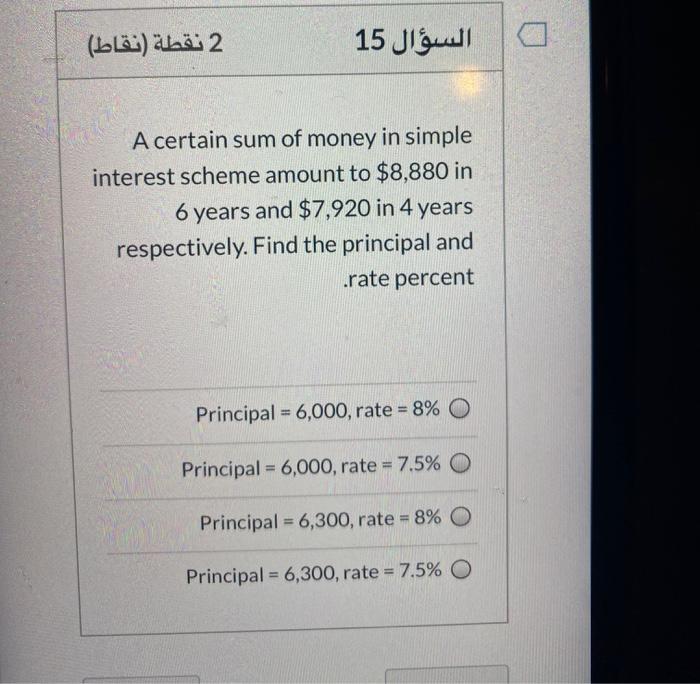Choose Principal = 6,000, rate = 7.5%
The height and width of the screenshot is (684, 700).
point(460,466)
